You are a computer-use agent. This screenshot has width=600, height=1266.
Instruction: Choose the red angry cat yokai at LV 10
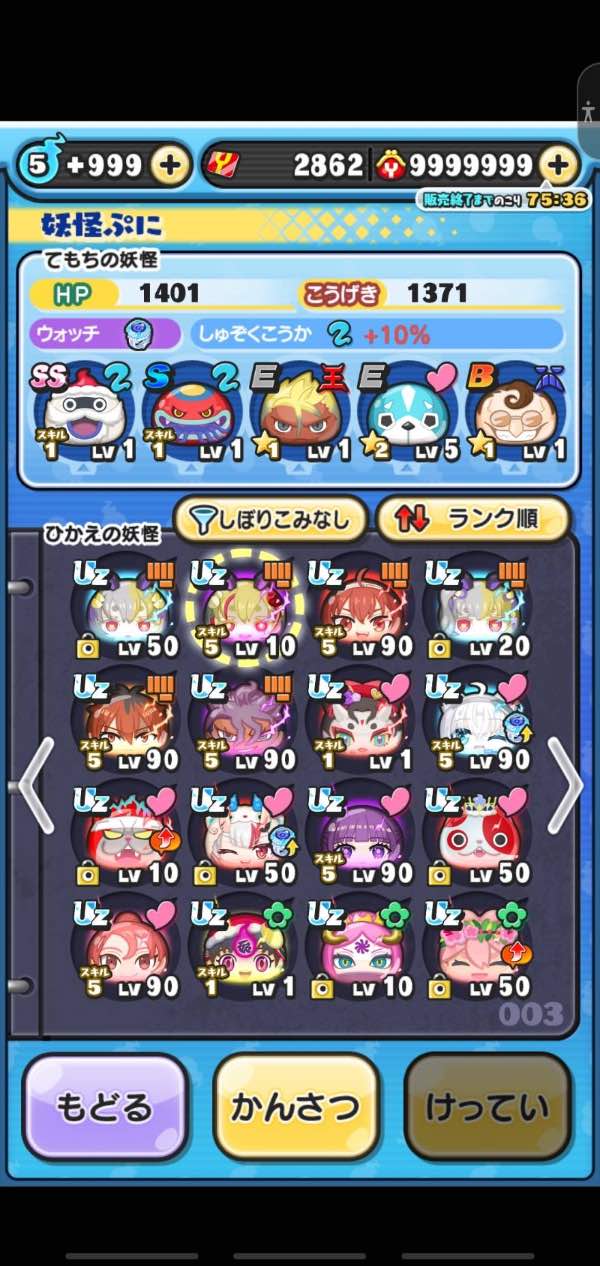point(127,834)
